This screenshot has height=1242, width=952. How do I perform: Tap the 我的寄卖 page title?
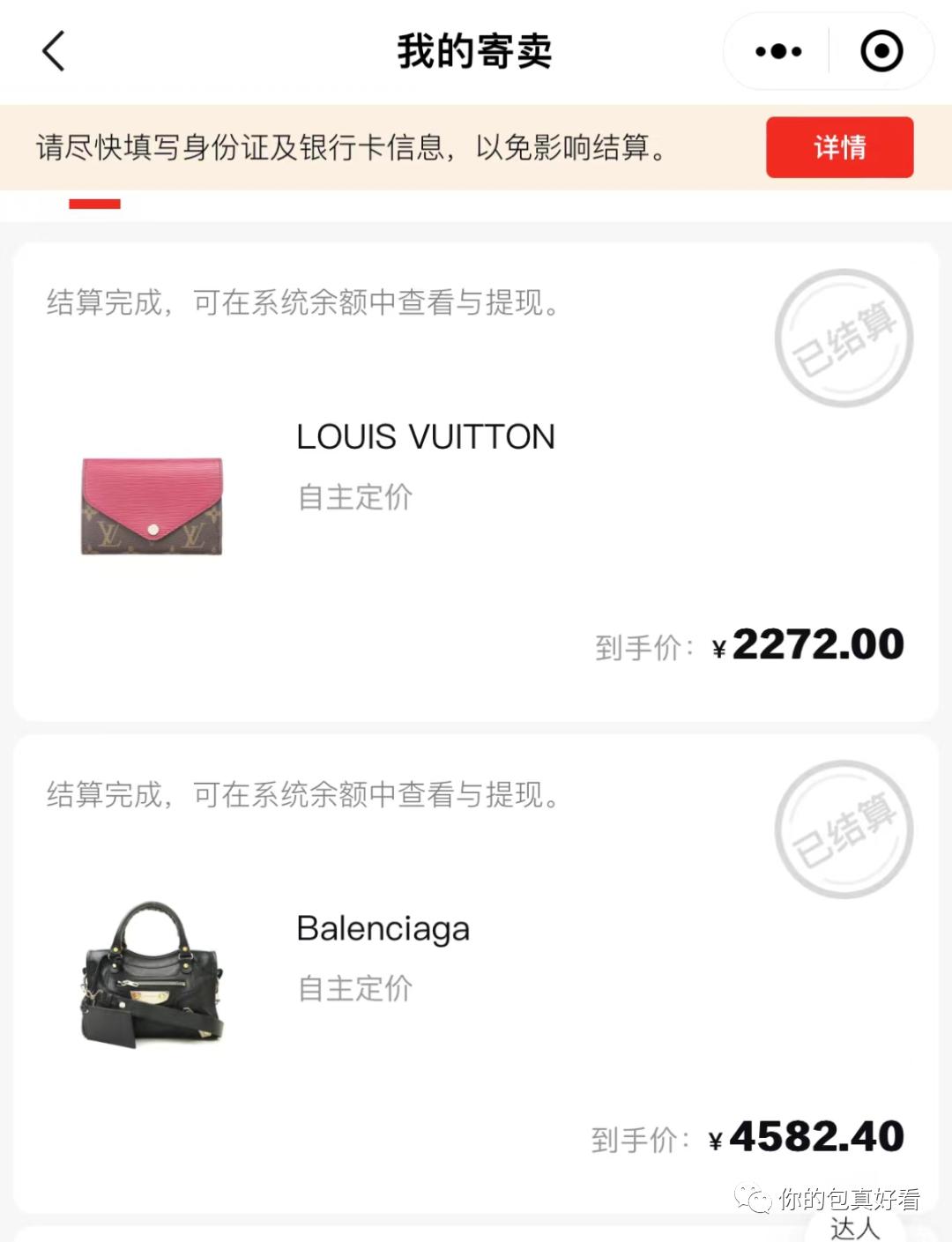coord(473,51)
